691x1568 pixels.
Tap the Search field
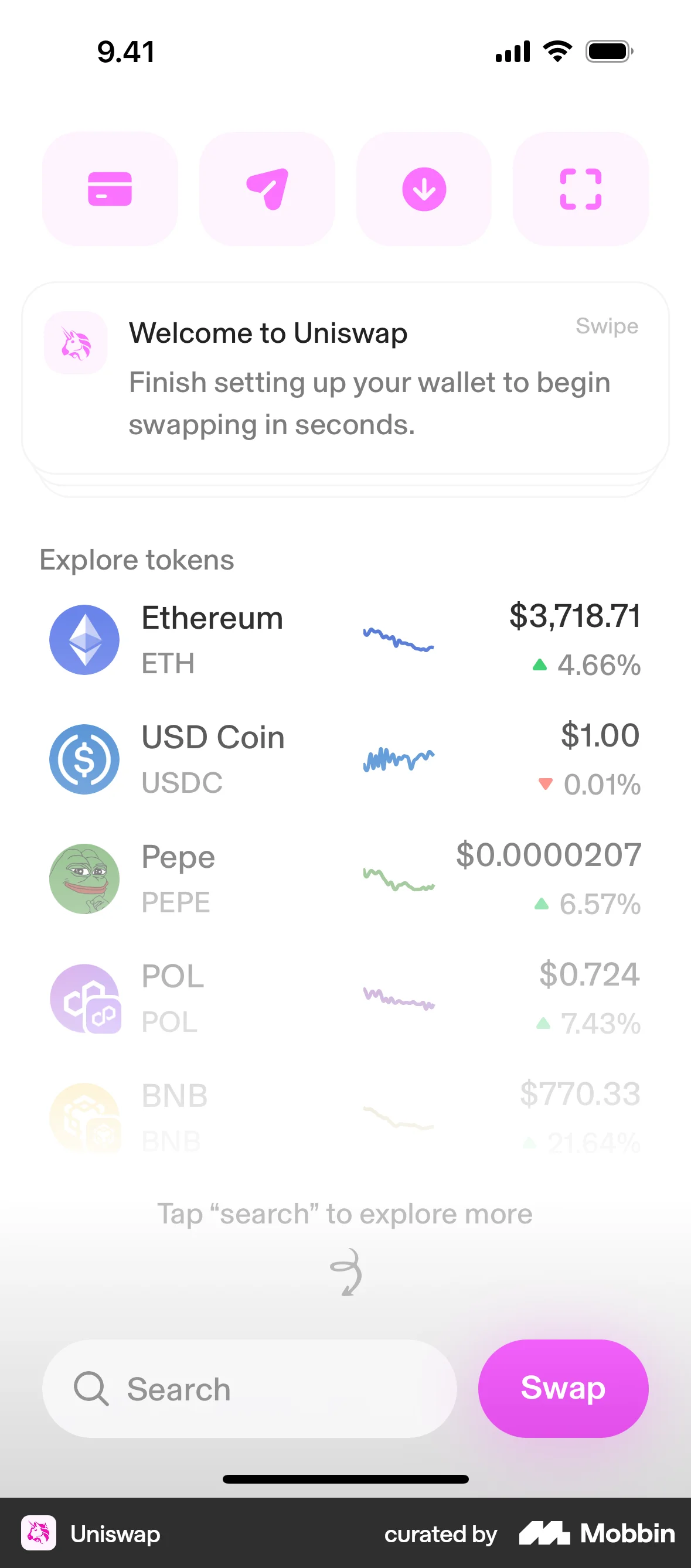coord(250,1389)
